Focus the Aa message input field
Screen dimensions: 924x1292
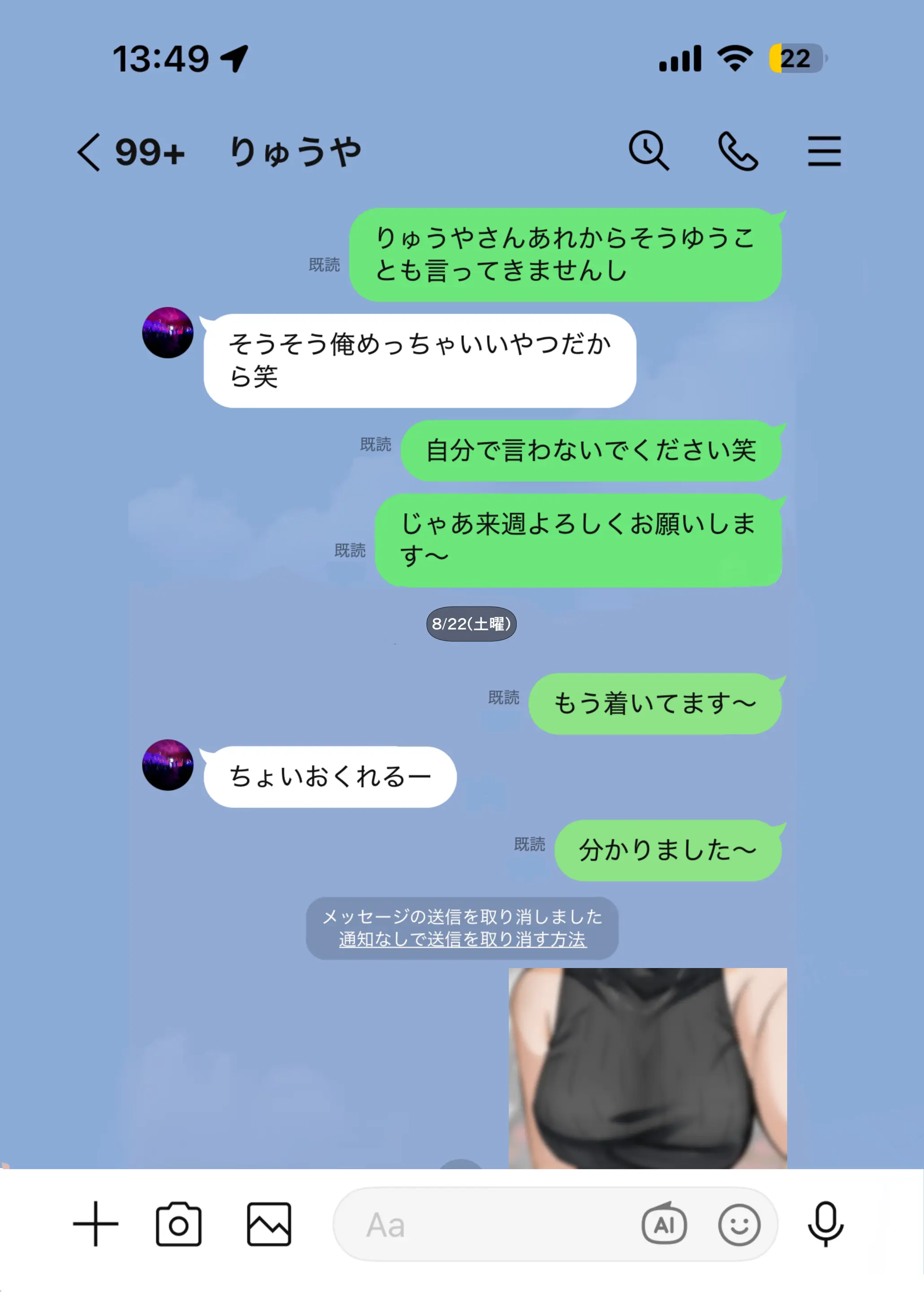click(489, 1224)
